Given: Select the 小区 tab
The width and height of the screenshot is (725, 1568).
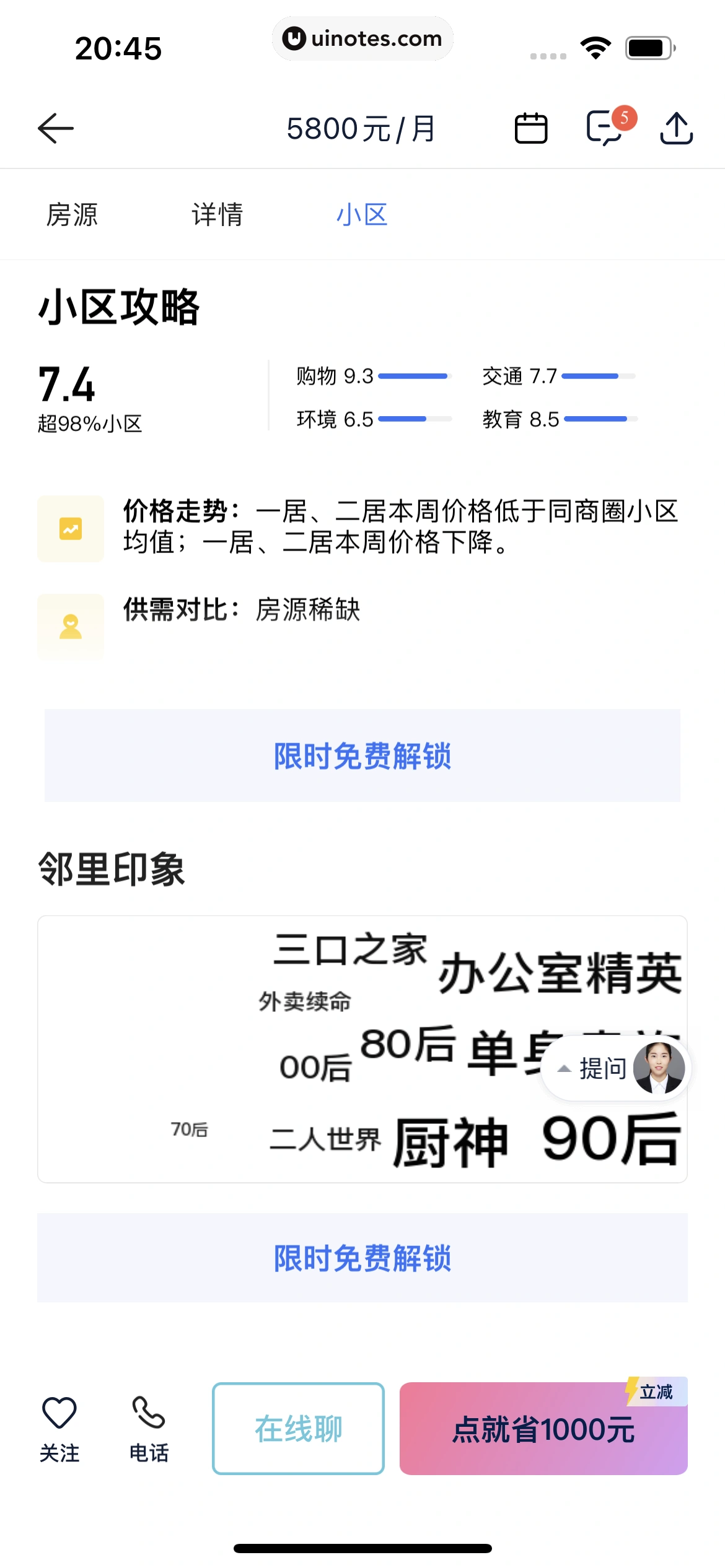Looking at the screenshot, I should (362, 215).
